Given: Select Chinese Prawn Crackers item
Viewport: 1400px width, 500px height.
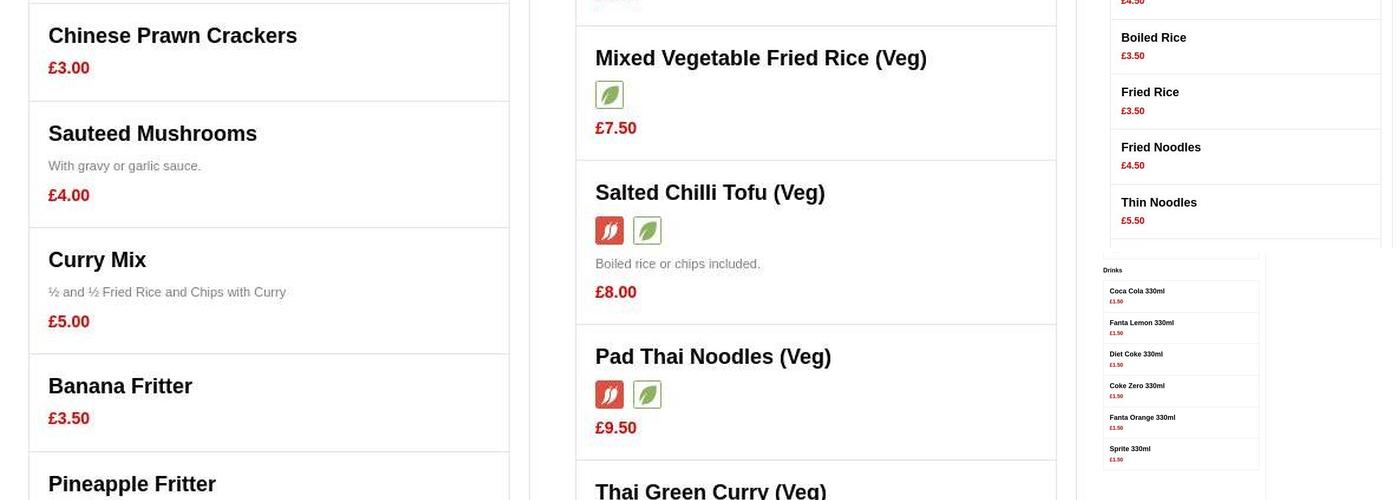Looking at the screenshot, I should pyautogui.click(x=269, y=52).
